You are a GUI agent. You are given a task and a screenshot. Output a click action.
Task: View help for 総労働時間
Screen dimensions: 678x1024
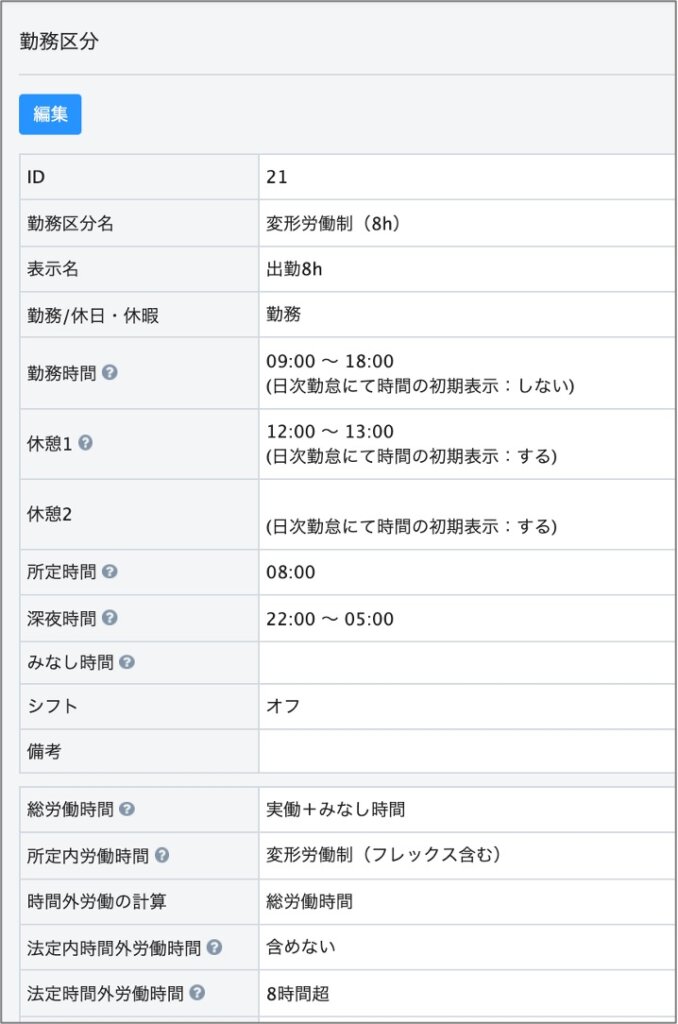(127, 809)
